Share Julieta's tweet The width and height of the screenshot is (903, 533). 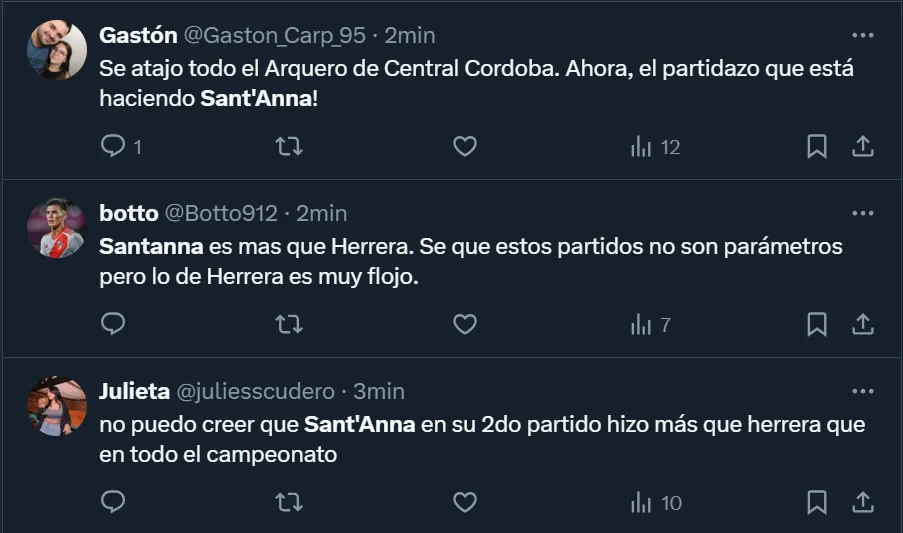(862, 502)
